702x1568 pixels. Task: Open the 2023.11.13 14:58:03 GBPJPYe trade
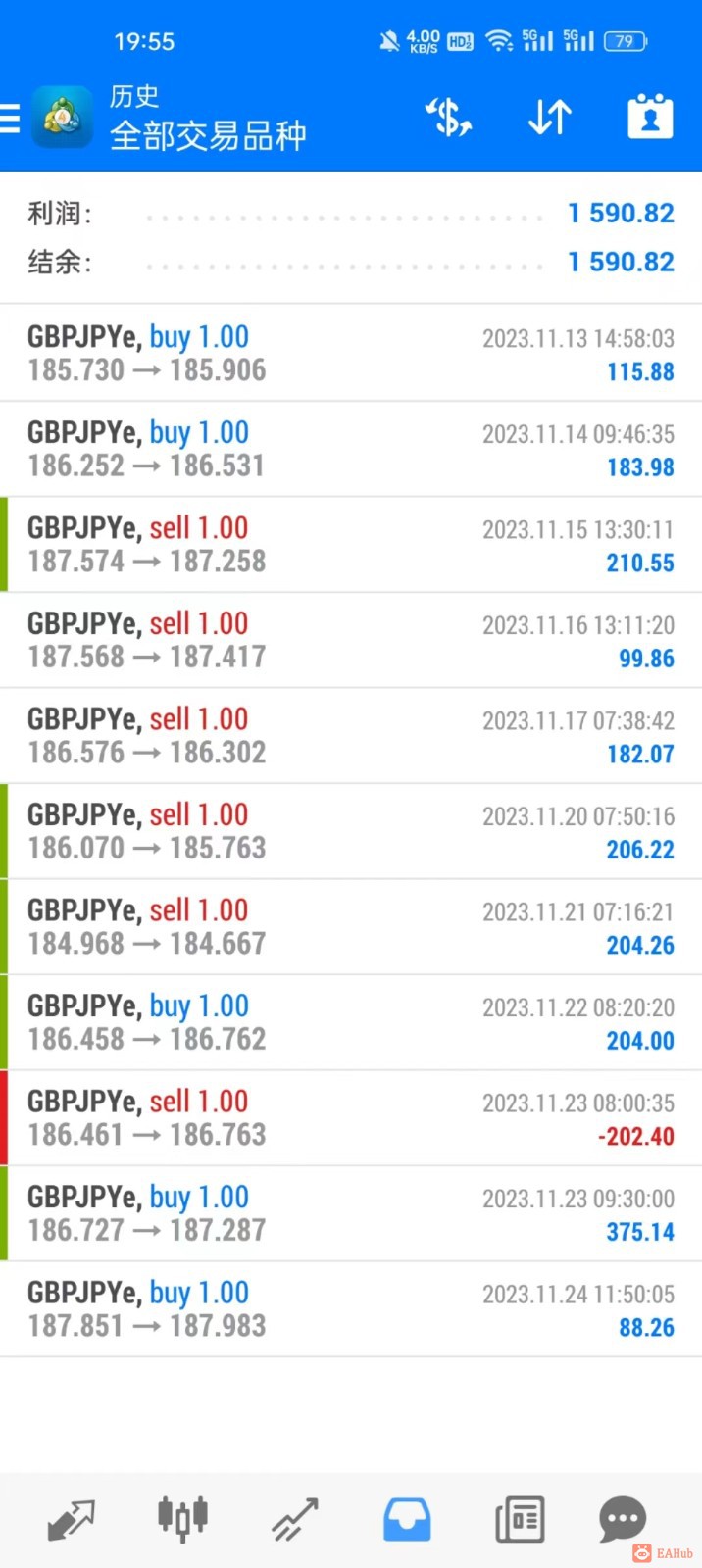[351, 353]
